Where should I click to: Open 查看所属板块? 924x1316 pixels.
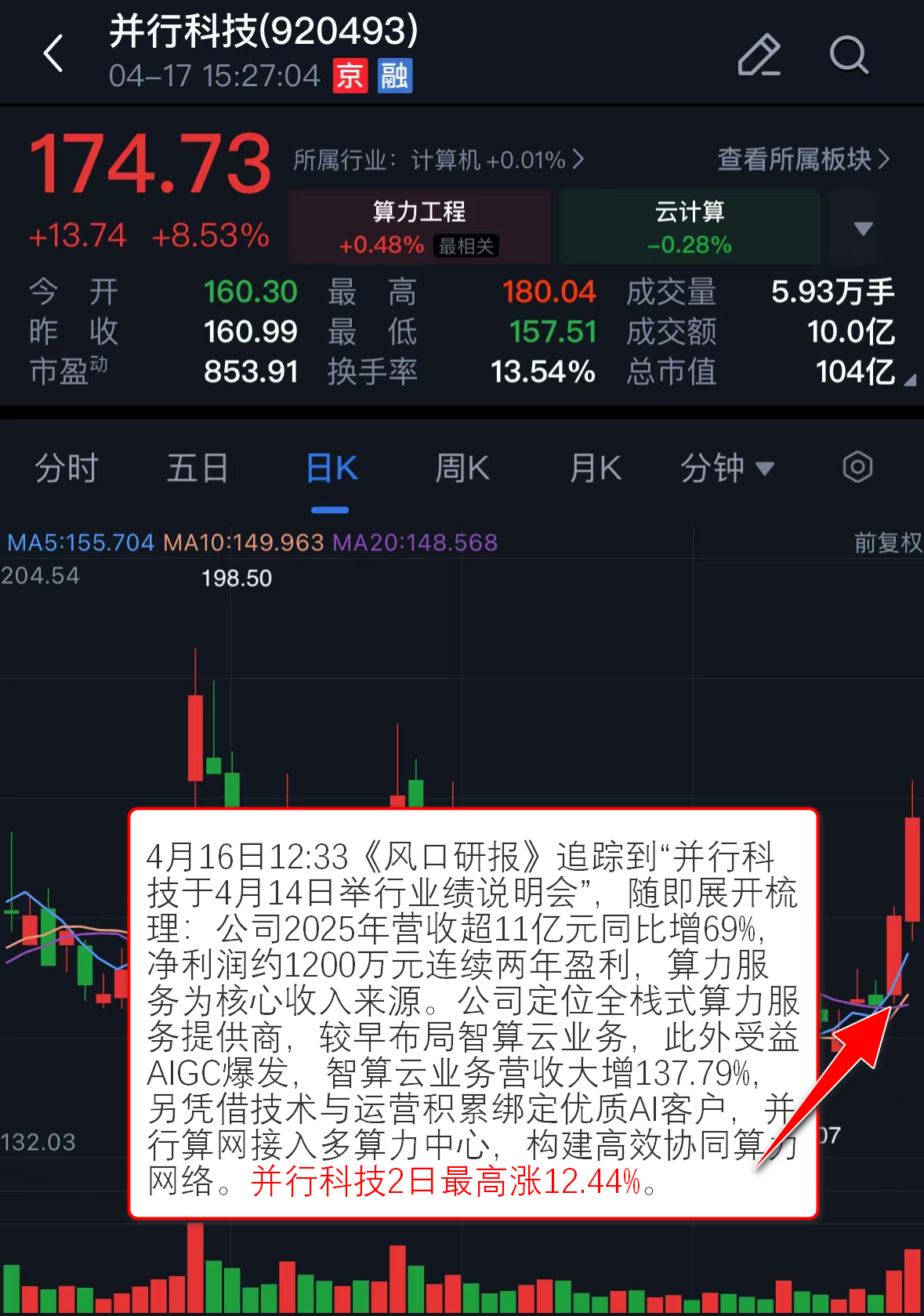point(803,159)
